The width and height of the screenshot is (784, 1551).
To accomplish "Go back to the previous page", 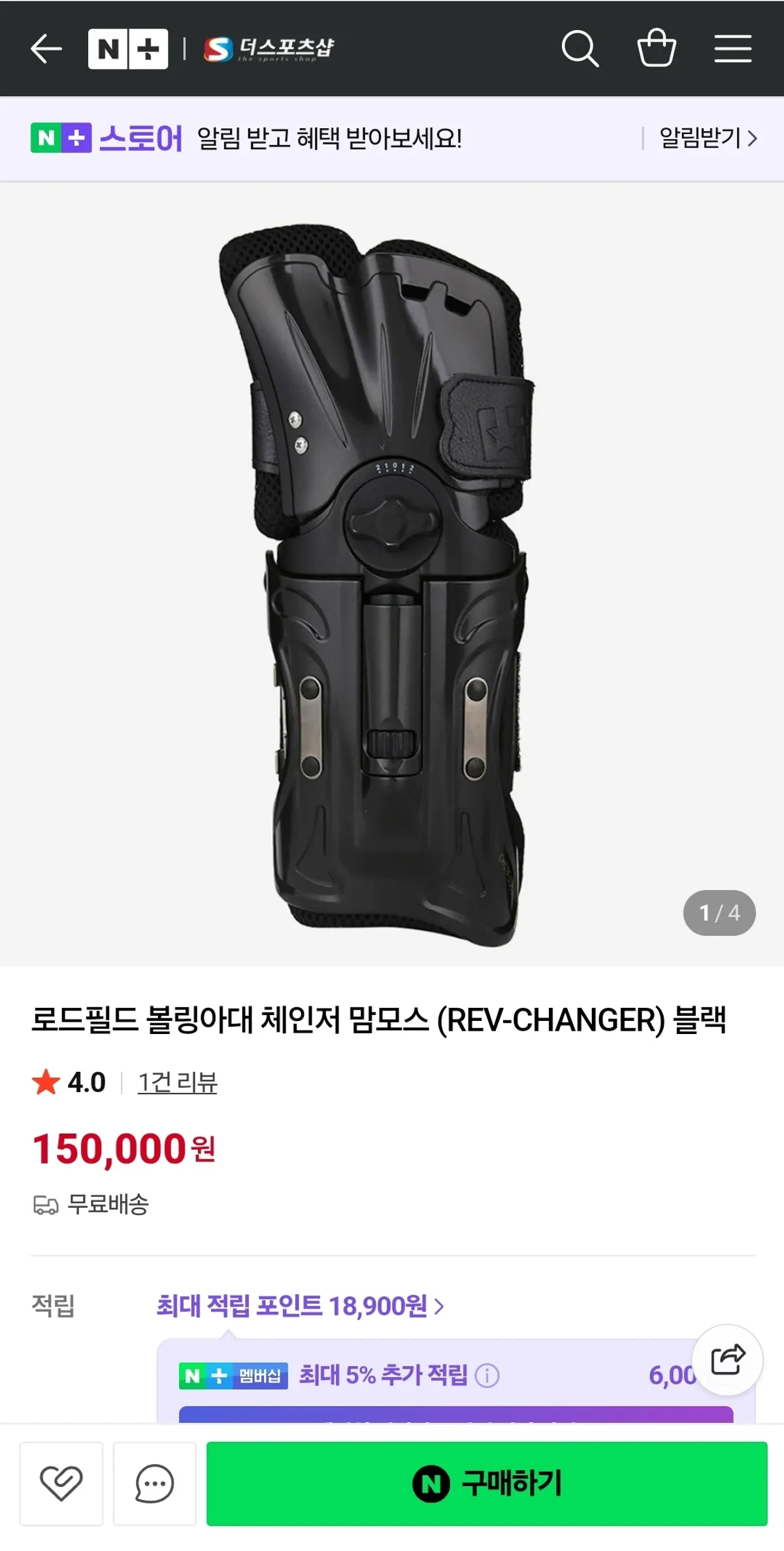I will (46, 49).
